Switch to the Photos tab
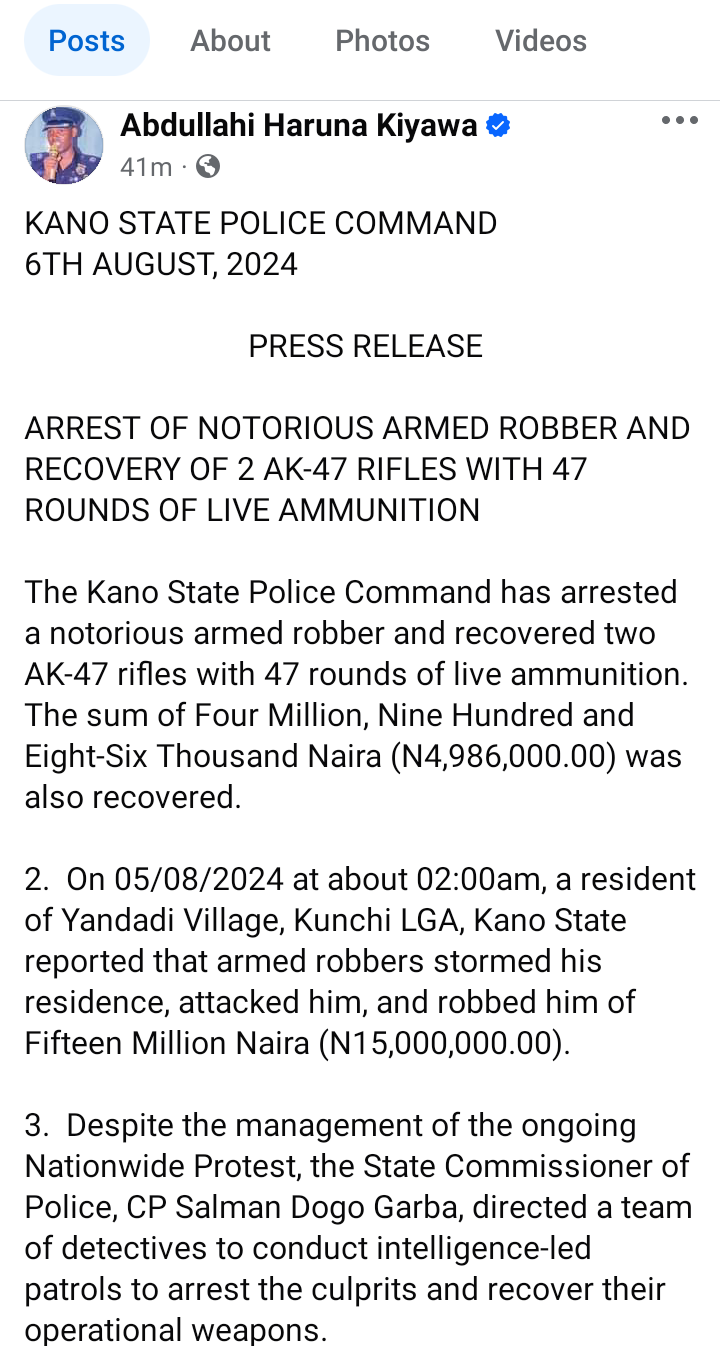 click(x=382, y=41)
